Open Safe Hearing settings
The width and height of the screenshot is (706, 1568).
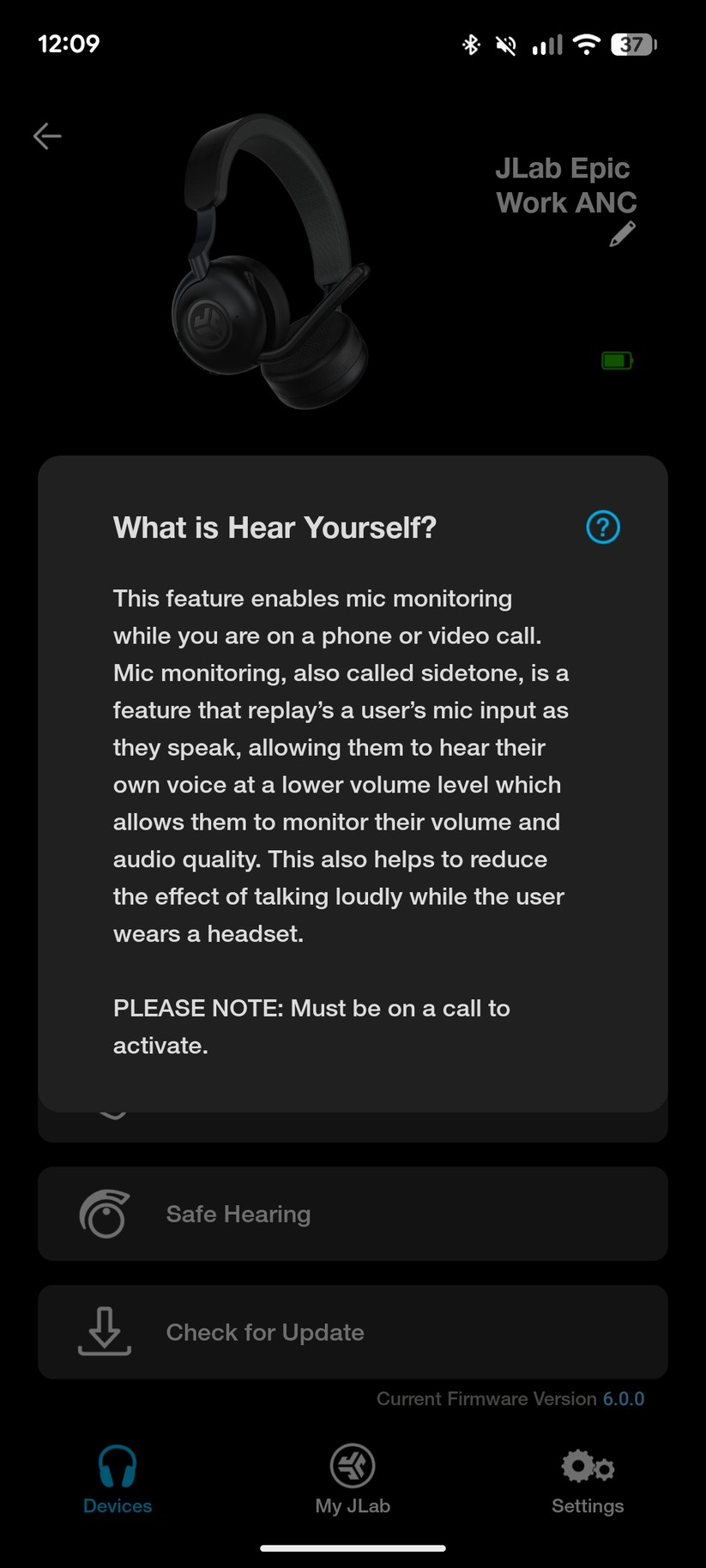pos(353,1214)
